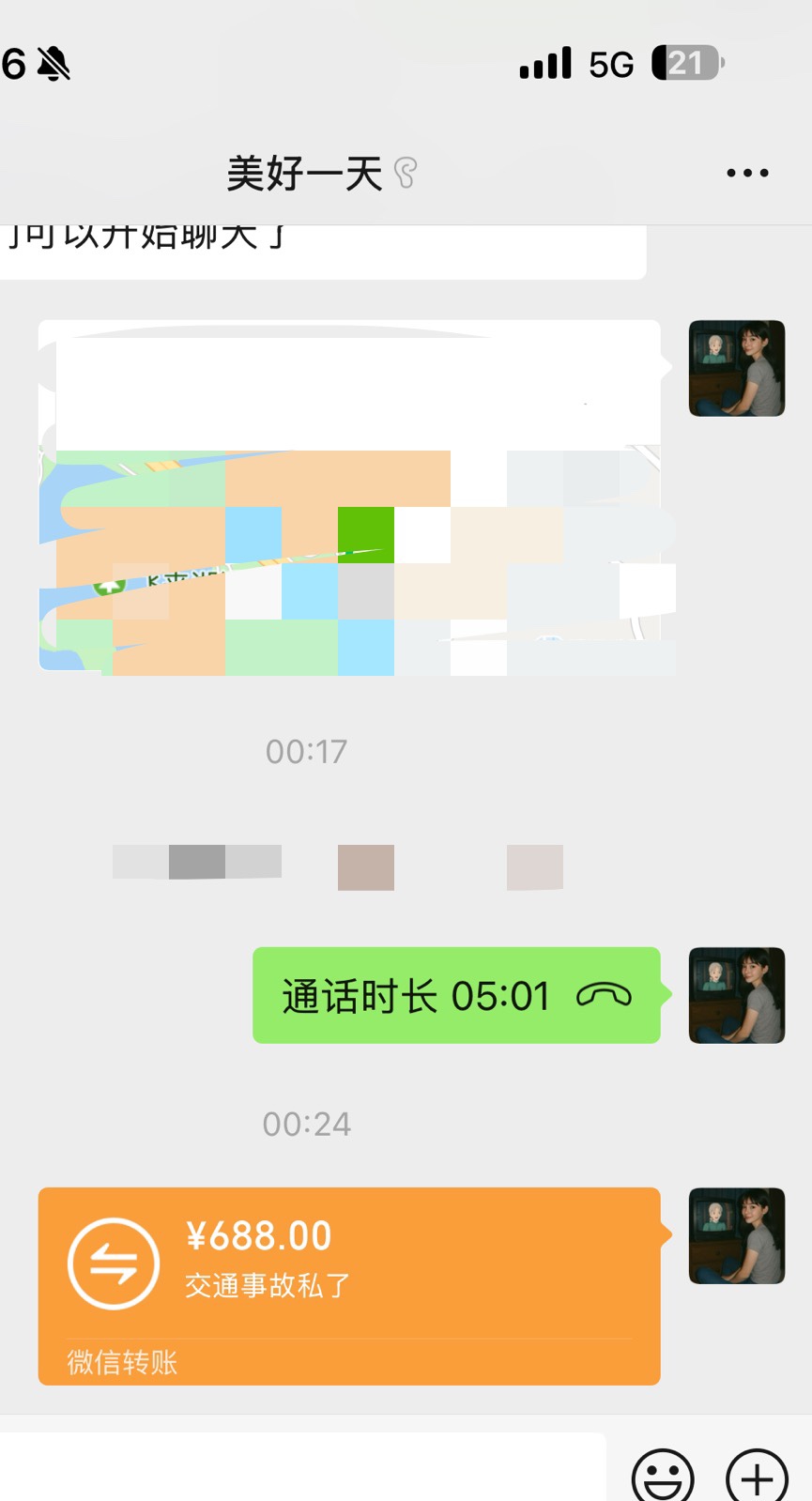Open the plus attachments menu
Viewport: 812px width, 1501px height.
pos(757,1476)
